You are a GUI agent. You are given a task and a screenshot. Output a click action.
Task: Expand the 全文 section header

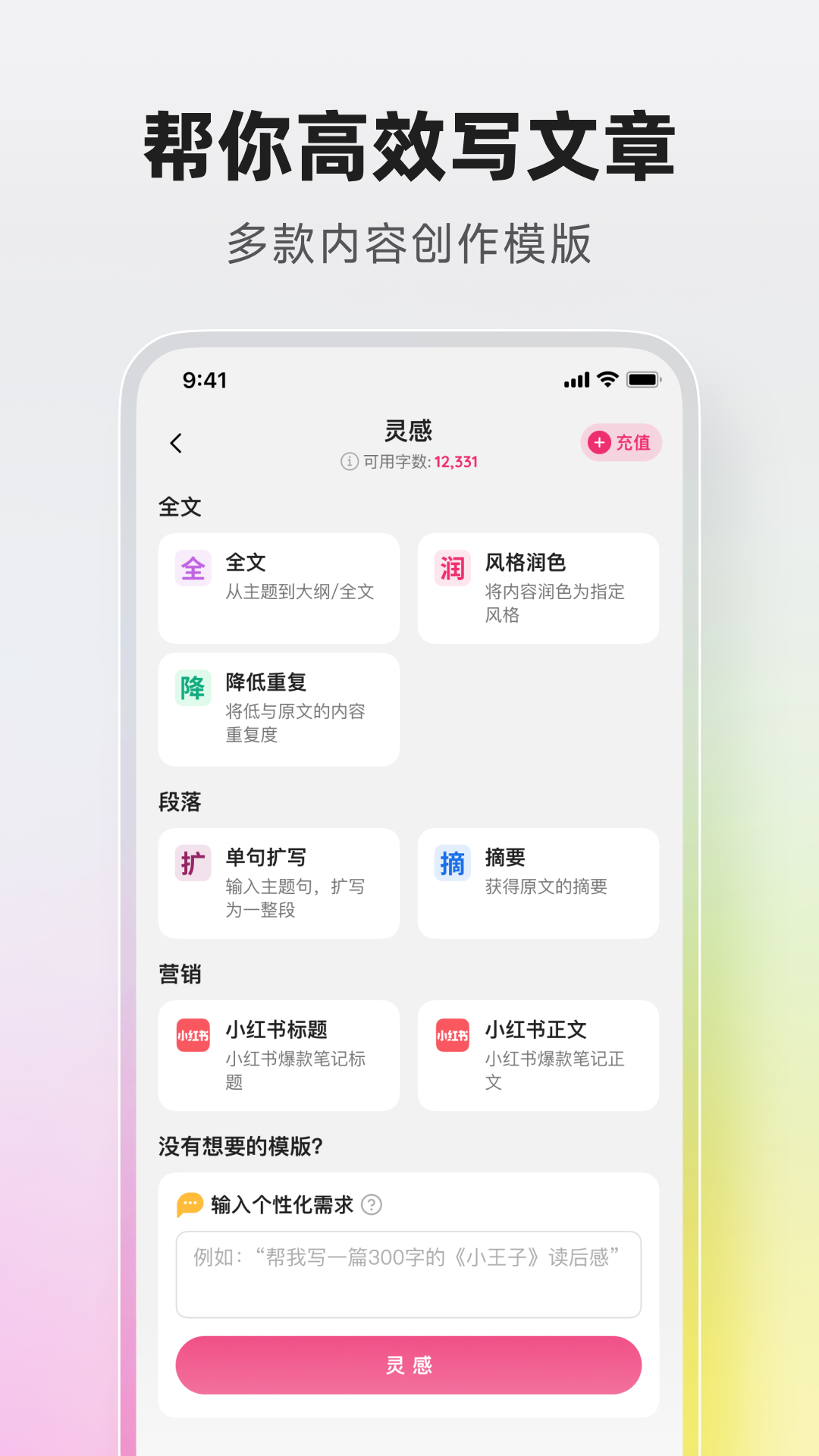point(178,506)
